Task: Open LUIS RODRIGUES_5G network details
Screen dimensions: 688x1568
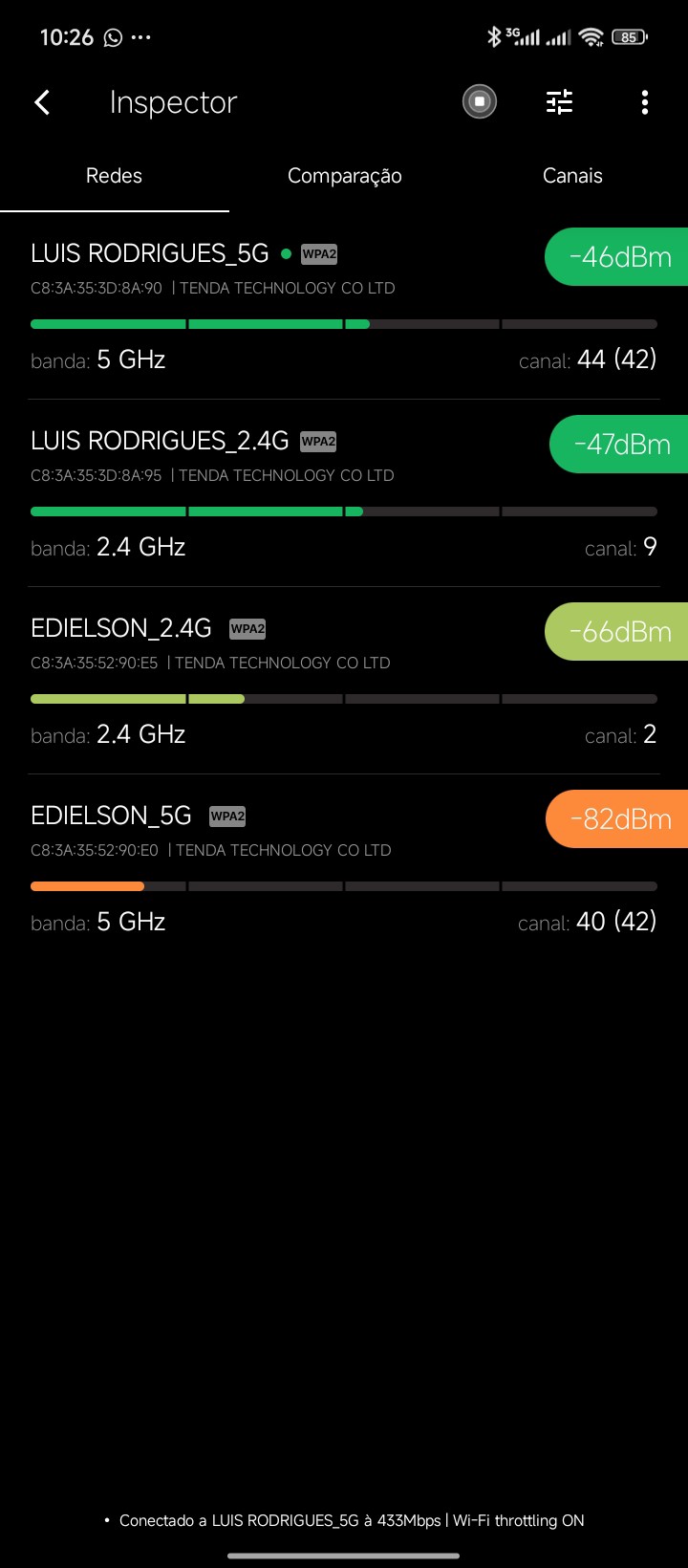Action: 287,306
